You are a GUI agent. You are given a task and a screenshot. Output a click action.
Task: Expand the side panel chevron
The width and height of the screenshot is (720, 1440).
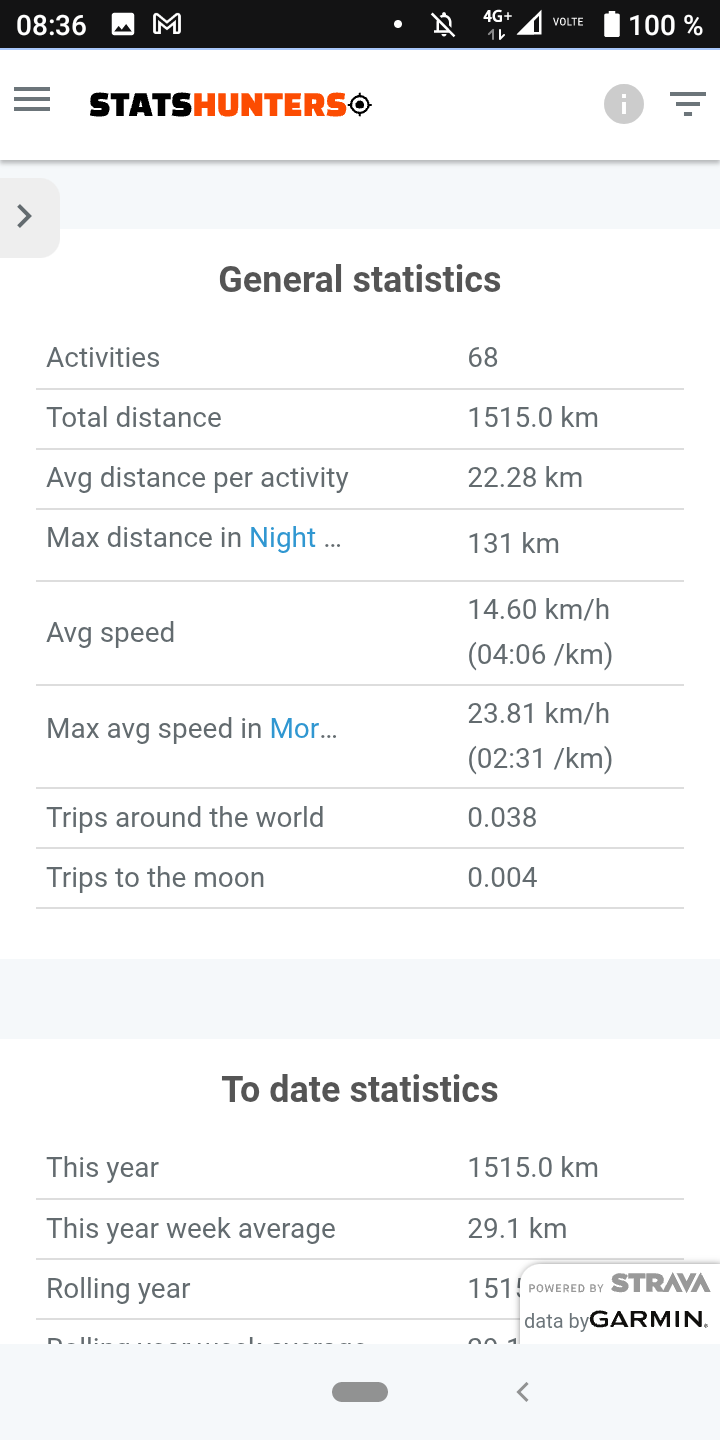click(x=26, y=216)
